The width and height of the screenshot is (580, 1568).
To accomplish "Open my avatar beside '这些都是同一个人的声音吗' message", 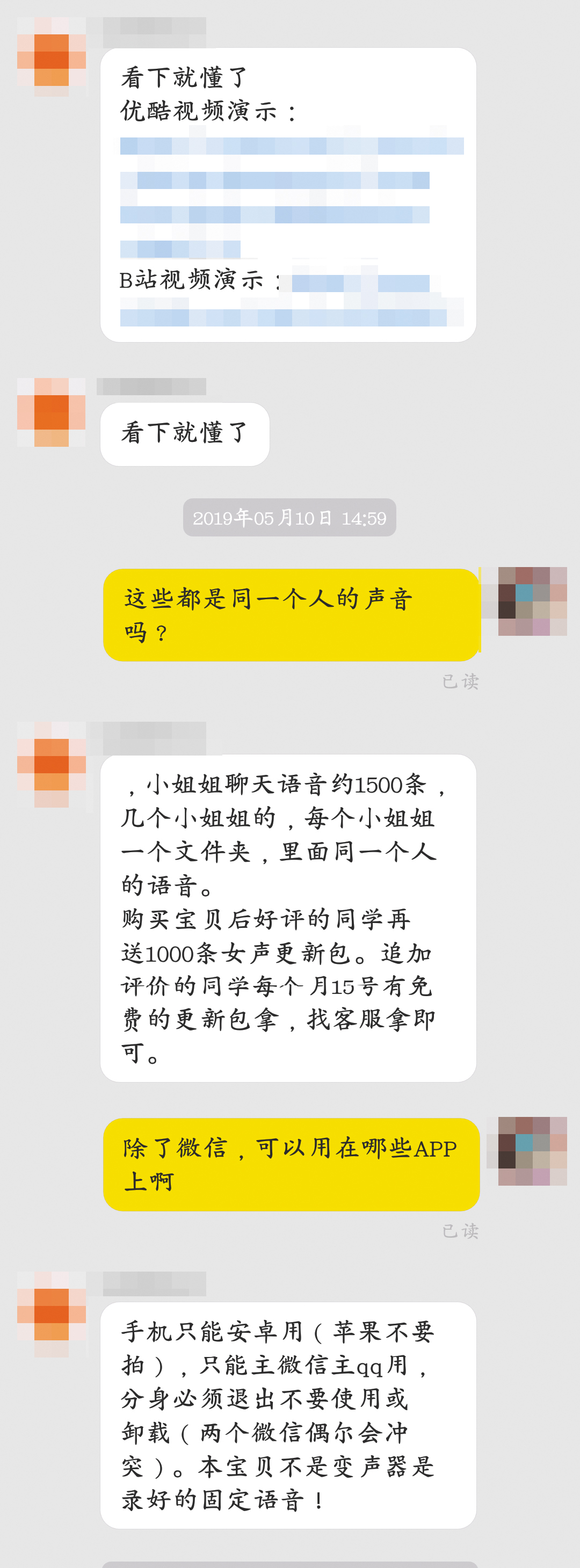I will (x=532, y=601).
